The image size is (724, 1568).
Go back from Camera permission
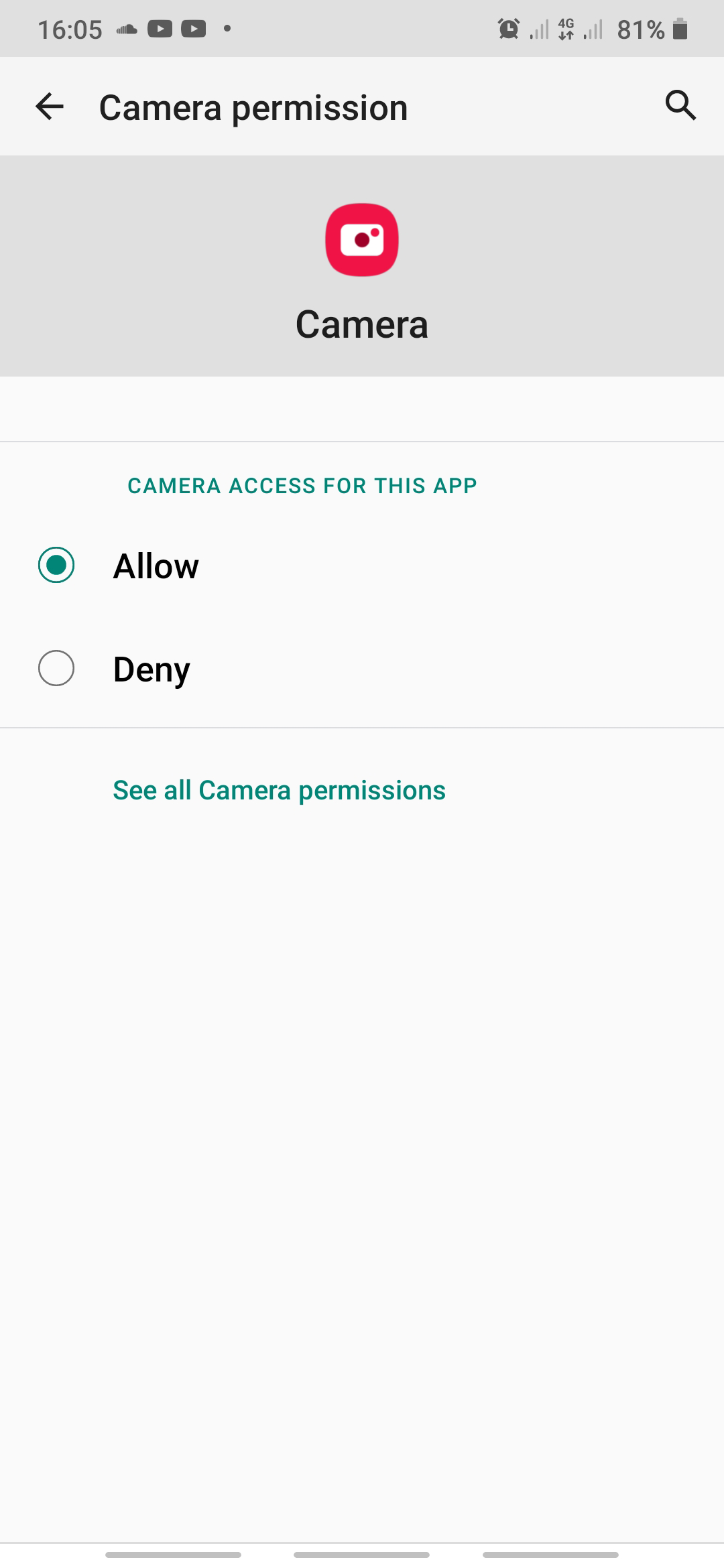click(49, 107)
